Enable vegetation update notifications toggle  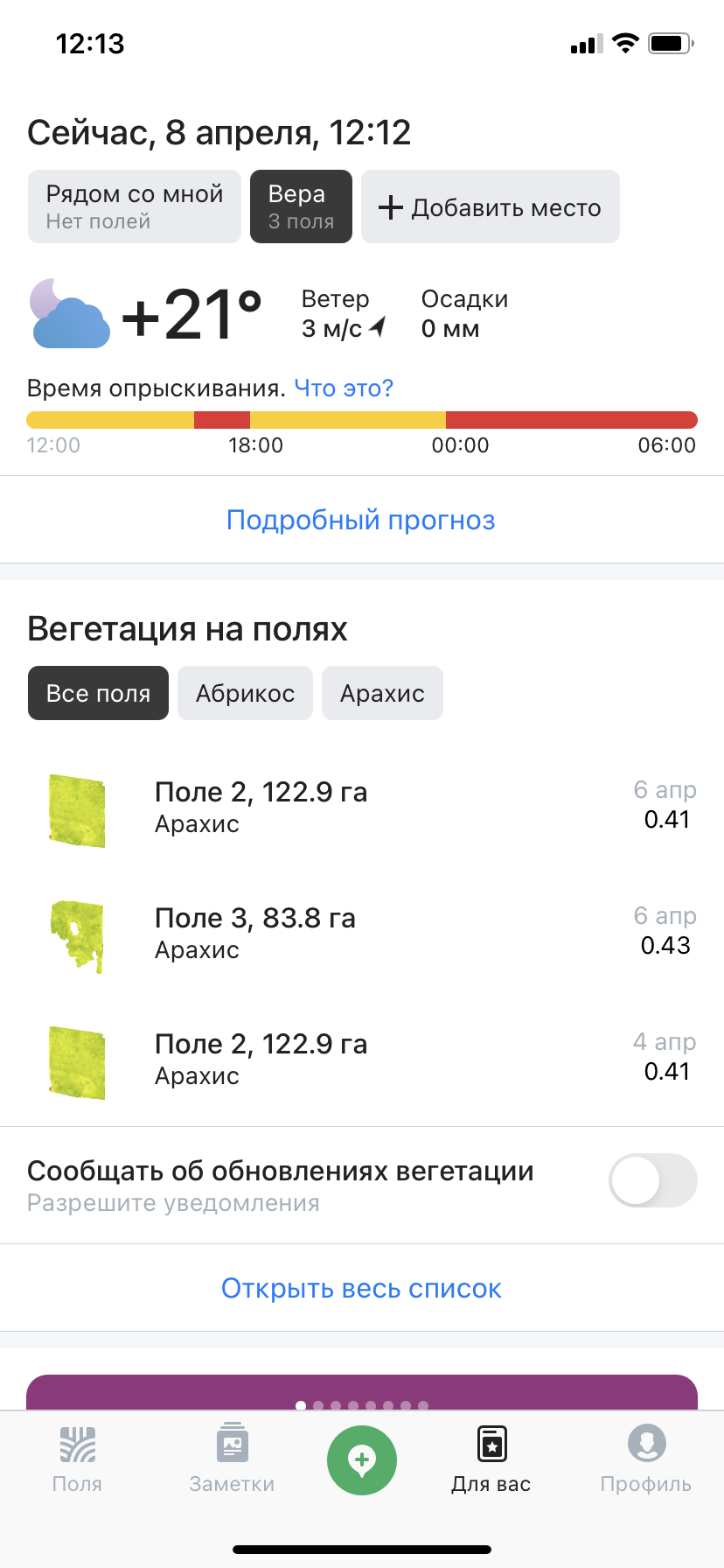pyautogui.click(x=653, y=1180)
